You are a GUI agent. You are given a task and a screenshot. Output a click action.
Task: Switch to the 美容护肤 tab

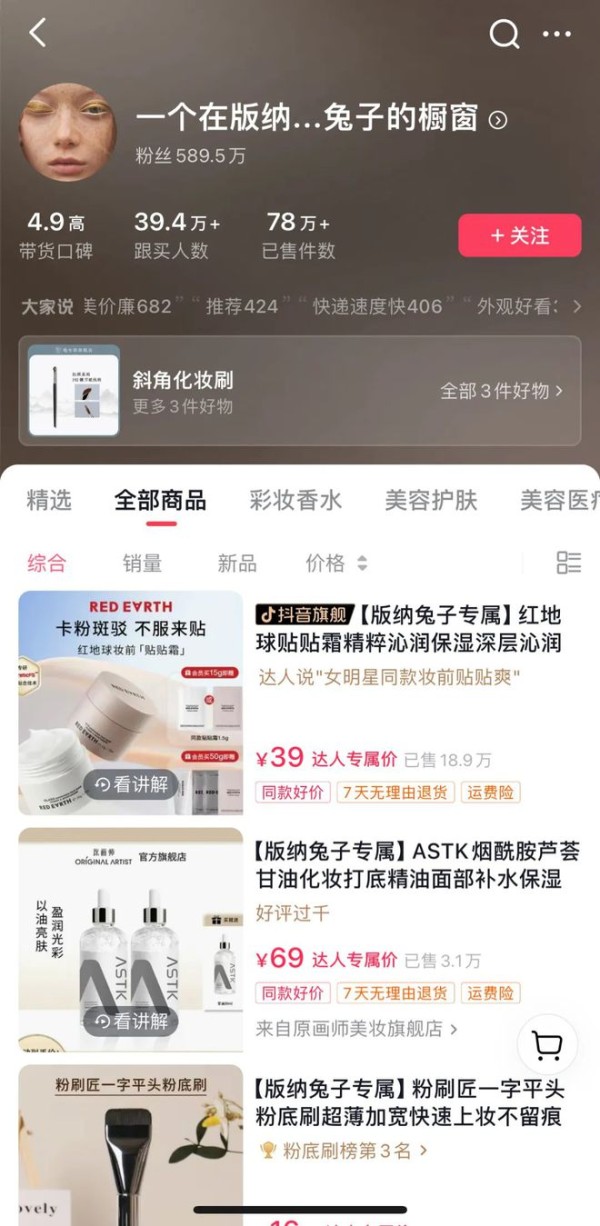tap(431, 500)
